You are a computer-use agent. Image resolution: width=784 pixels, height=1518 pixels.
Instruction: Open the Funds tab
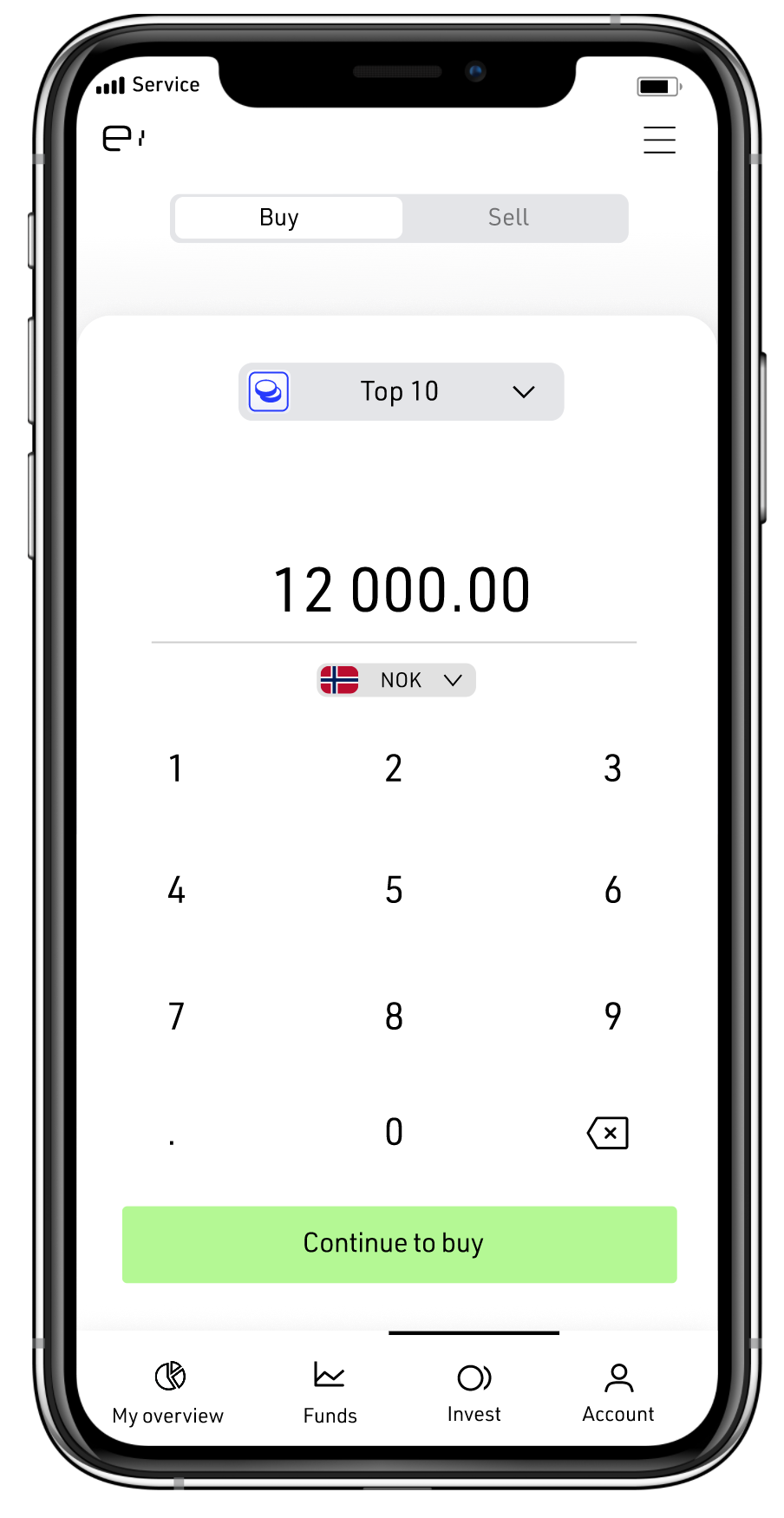coord(330,1393)
